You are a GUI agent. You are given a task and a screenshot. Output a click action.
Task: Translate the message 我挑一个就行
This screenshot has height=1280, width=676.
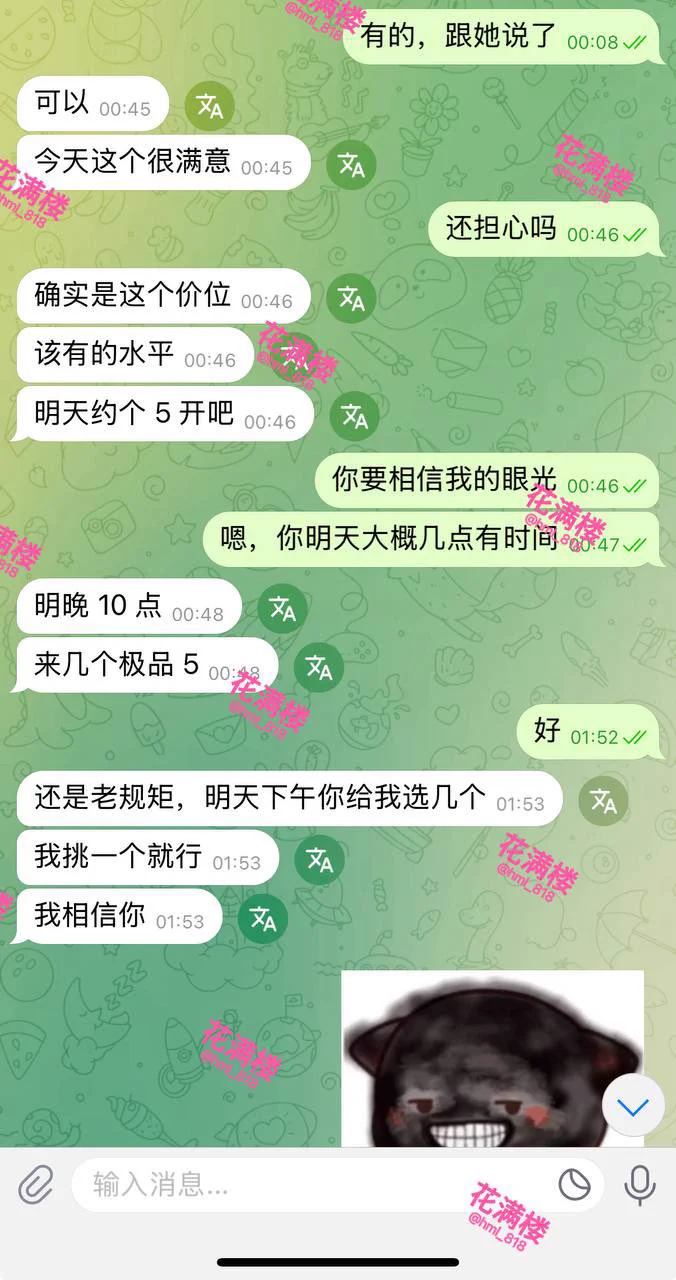point(319,860)
